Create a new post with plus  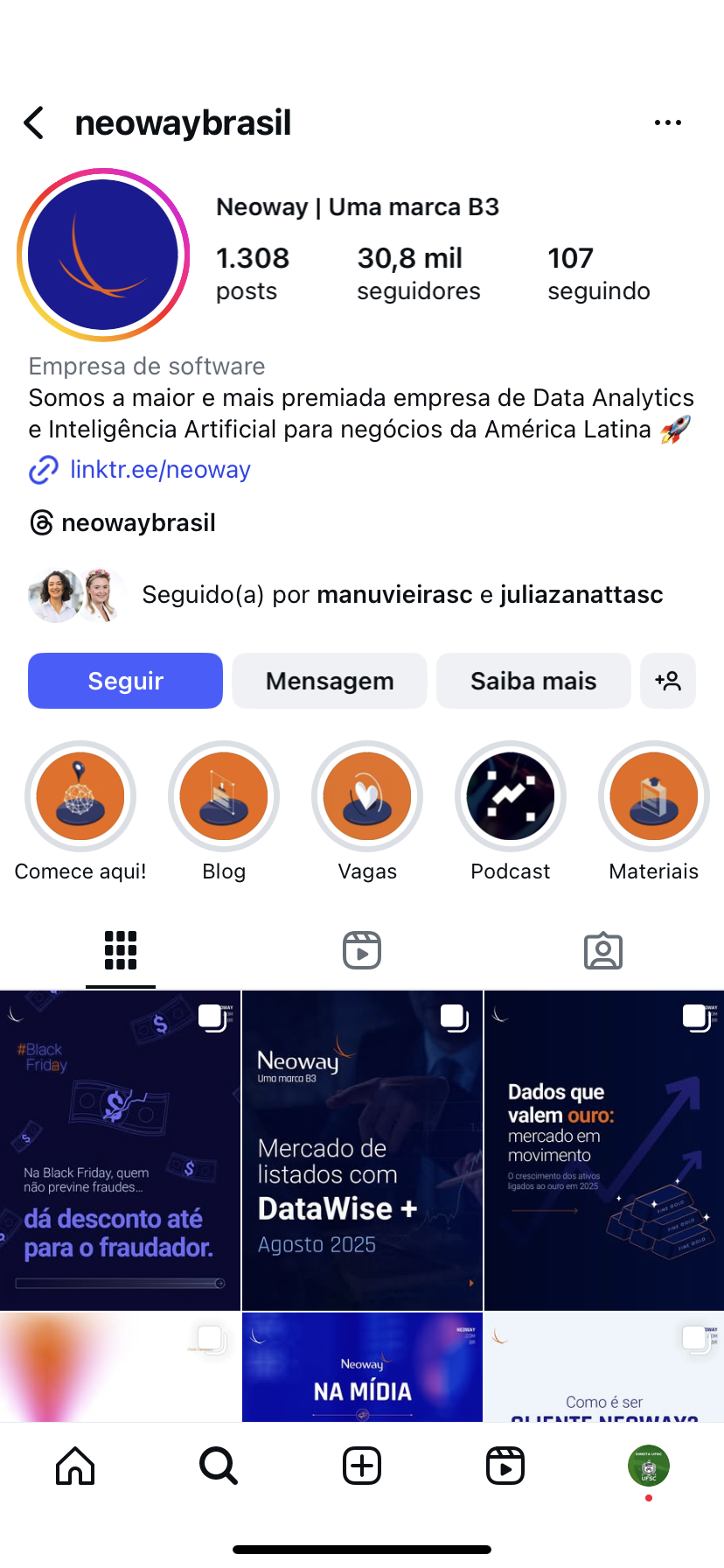click(362, 1466)
